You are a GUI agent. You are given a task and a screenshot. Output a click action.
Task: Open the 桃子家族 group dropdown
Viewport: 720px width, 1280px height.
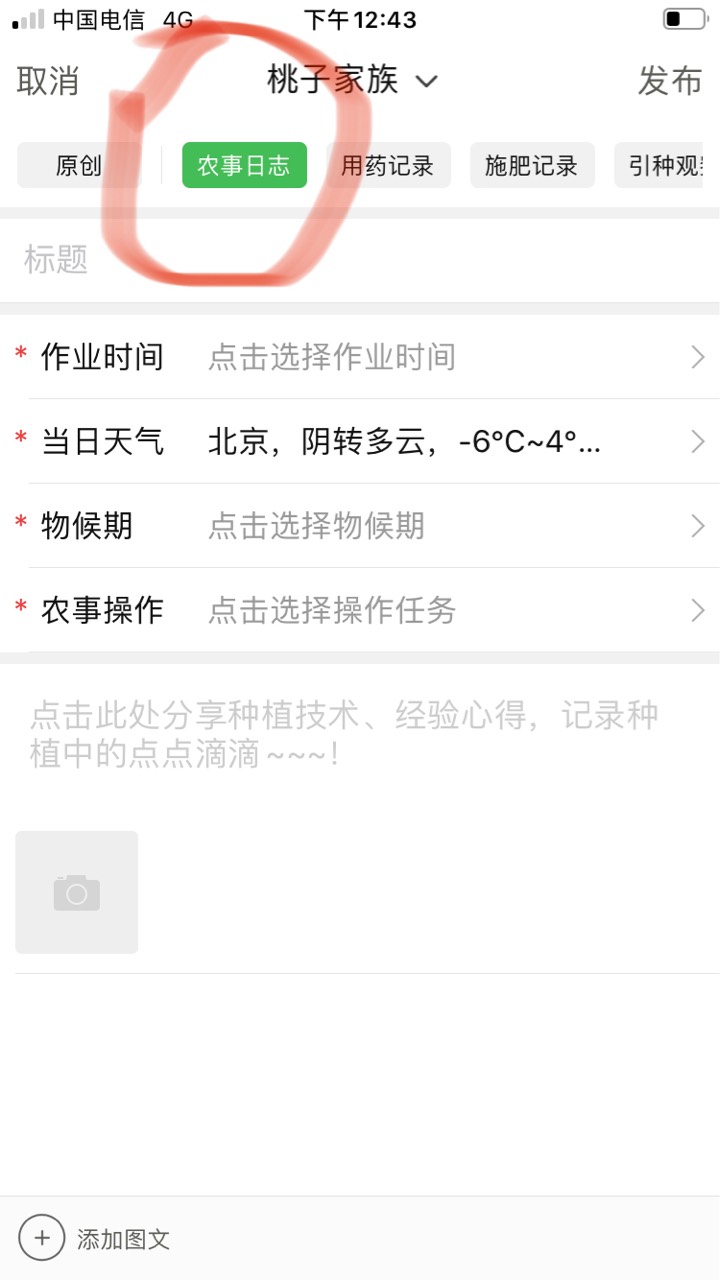tap(352, 80)
